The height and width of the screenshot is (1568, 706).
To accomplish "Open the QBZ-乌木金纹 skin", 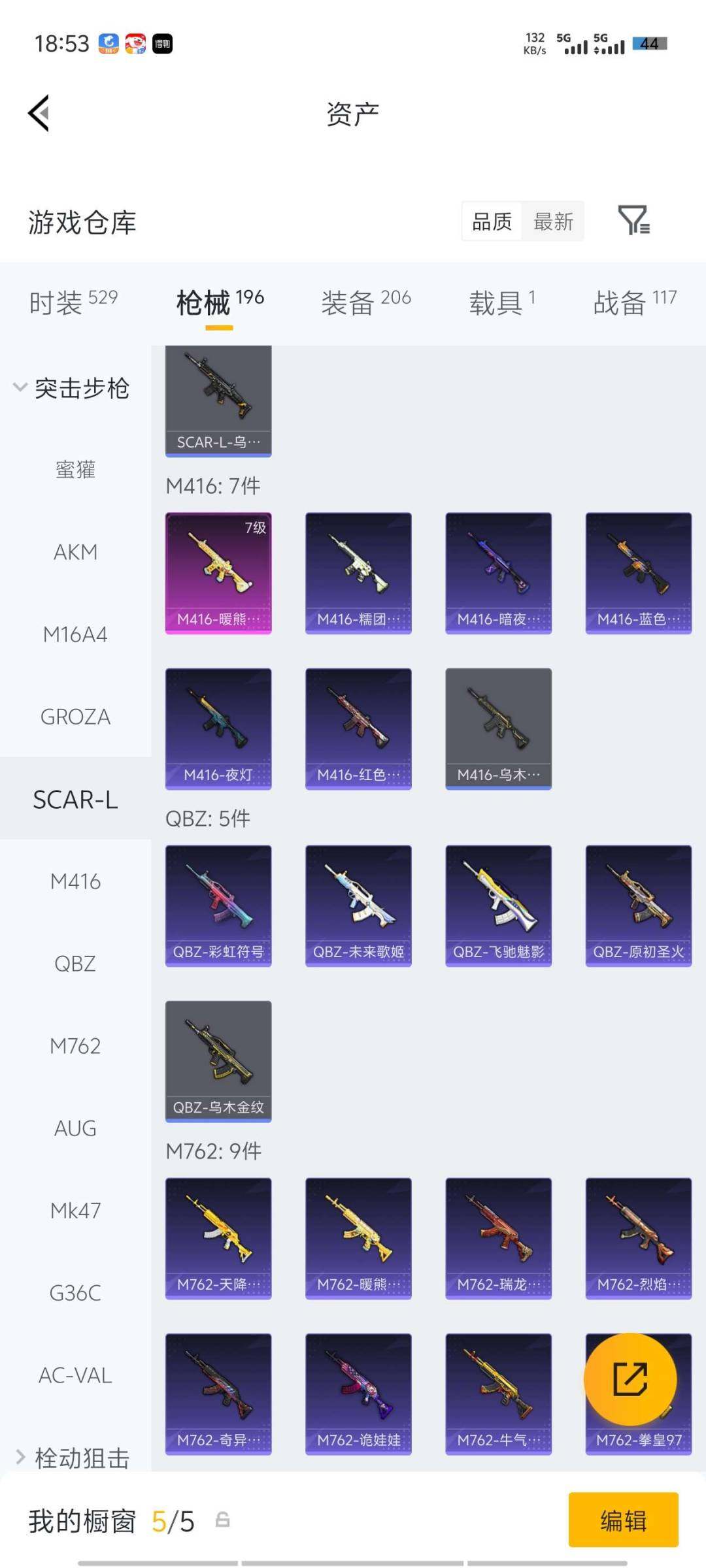I will (218, 1060).
